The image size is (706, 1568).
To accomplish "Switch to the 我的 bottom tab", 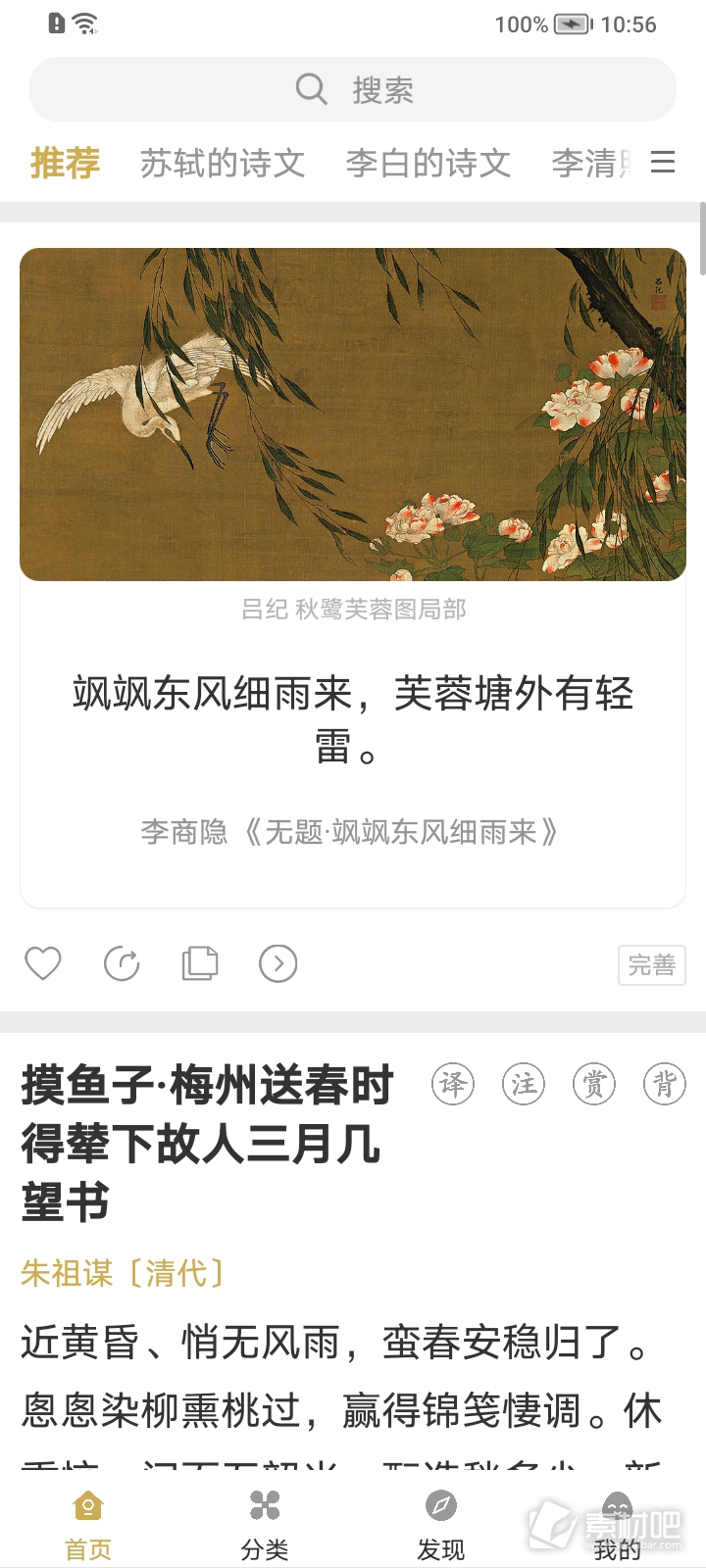I will (617, 1525).
